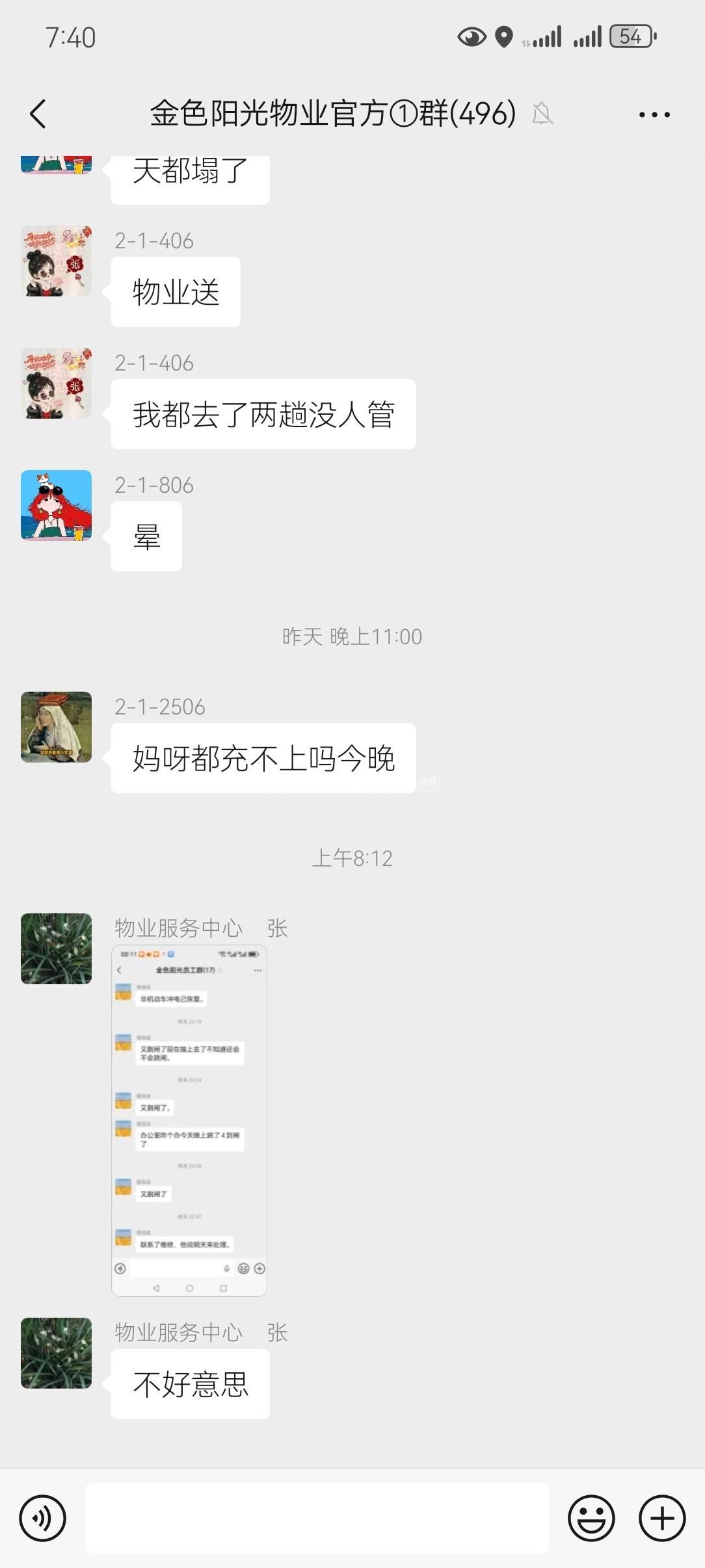This screenshot has width=705, height=1568.
Task: Open avatar beside the 物业送 message
Action: click(57, 261)
